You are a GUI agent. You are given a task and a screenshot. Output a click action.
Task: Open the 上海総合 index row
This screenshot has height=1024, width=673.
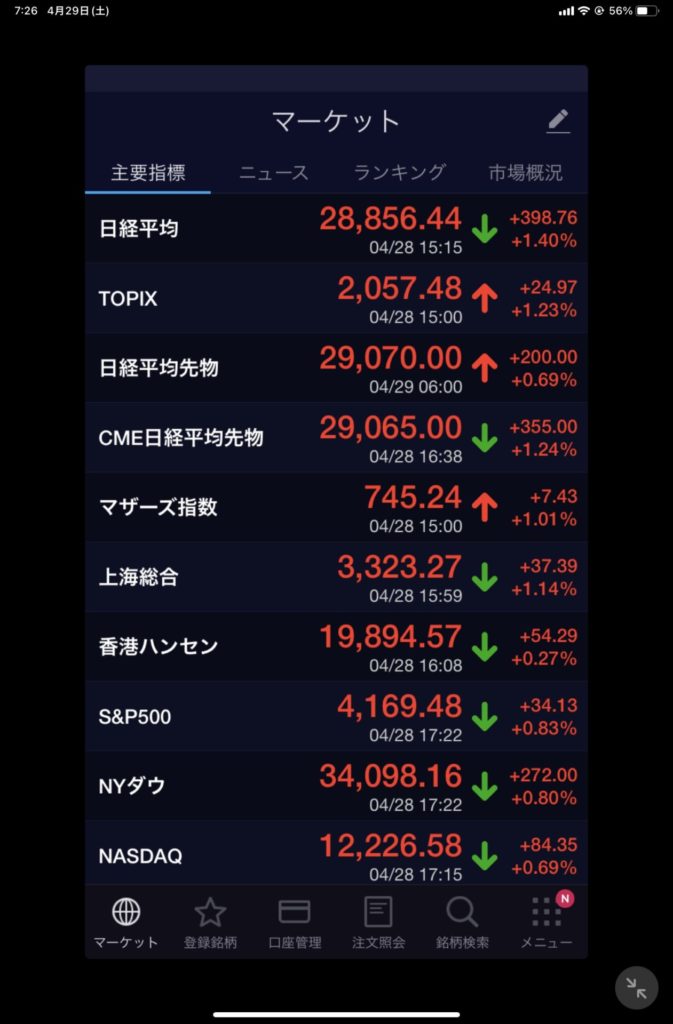(336, 577)
